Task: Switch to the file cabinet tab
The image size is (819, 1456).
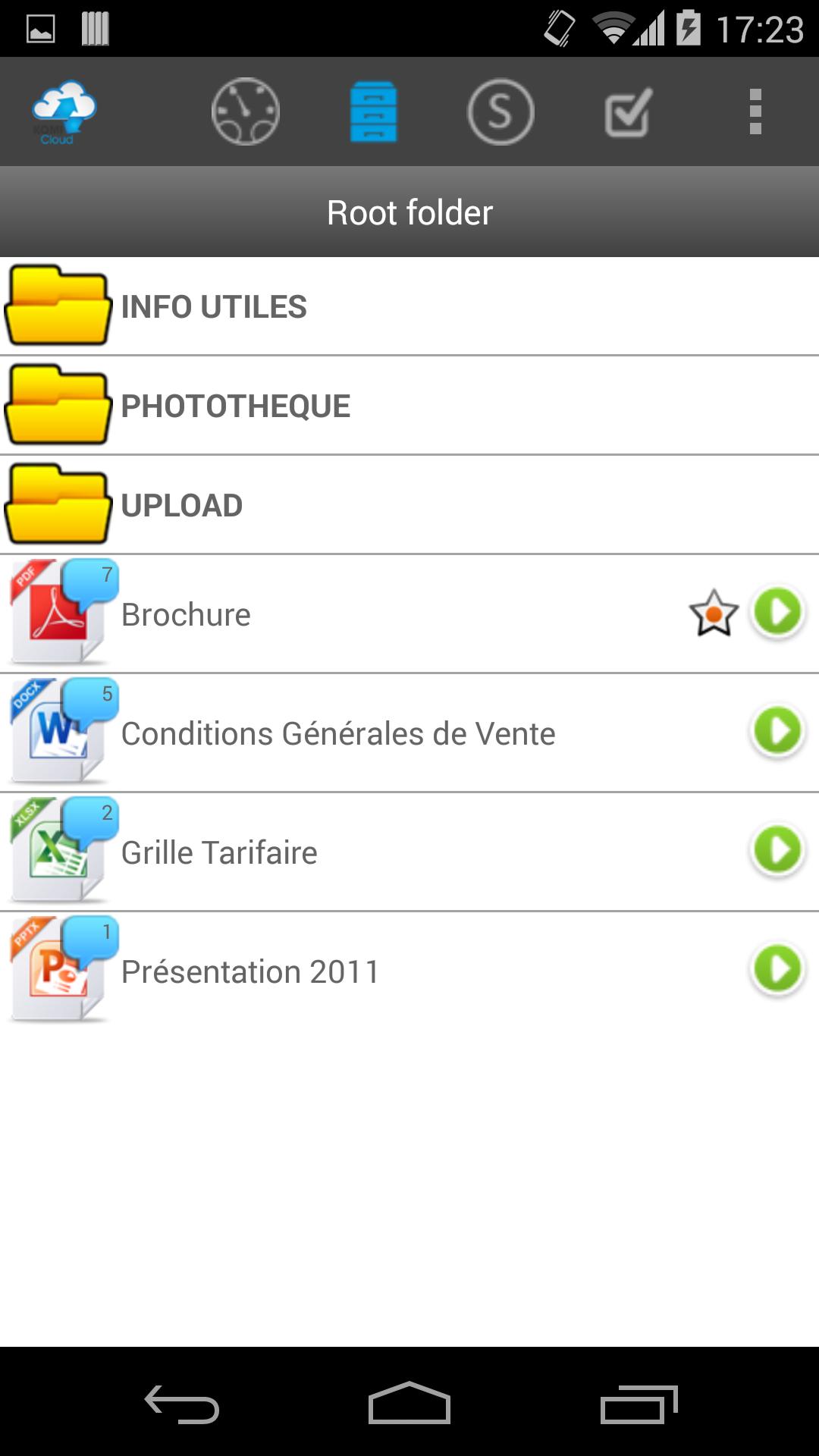Action: point(373,112)
